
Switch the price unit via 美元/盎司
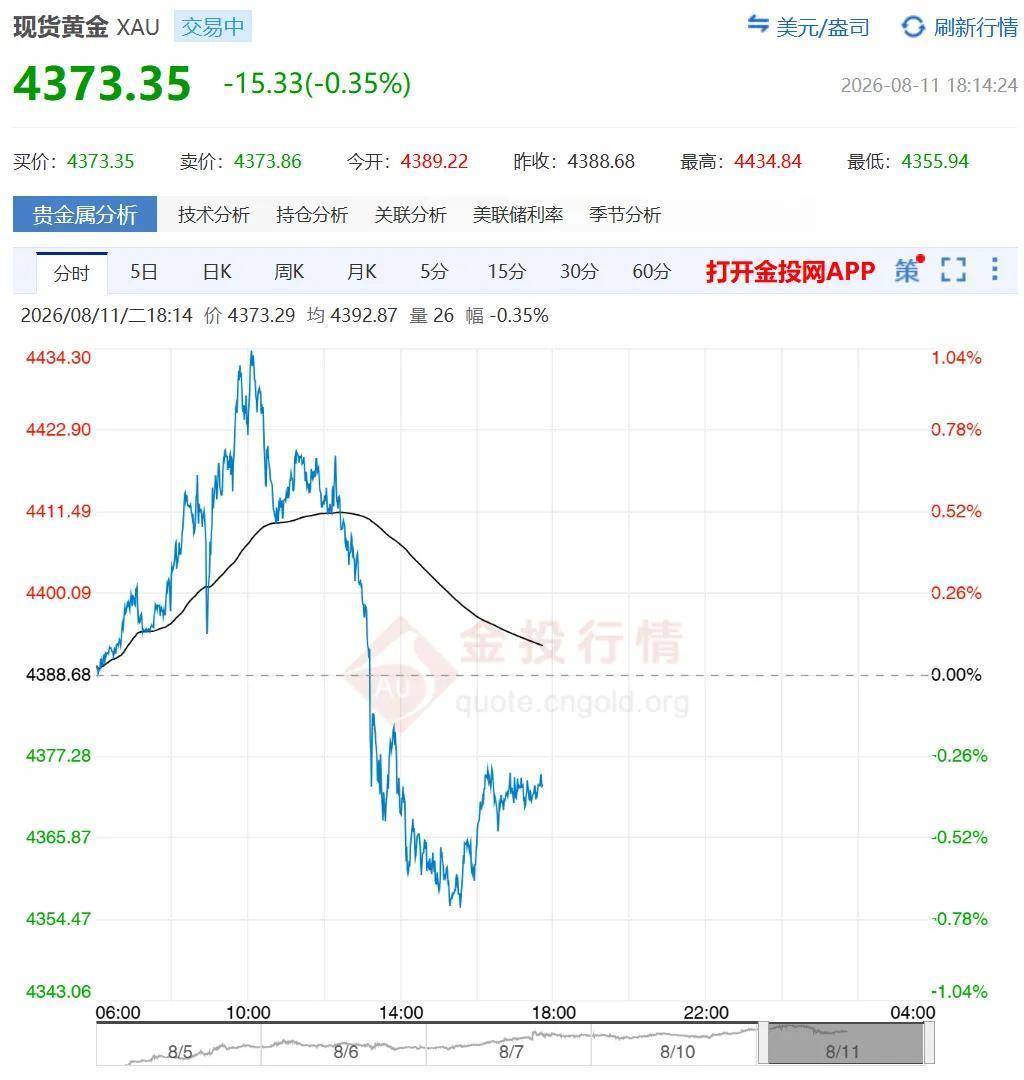[x=808, y=27]
